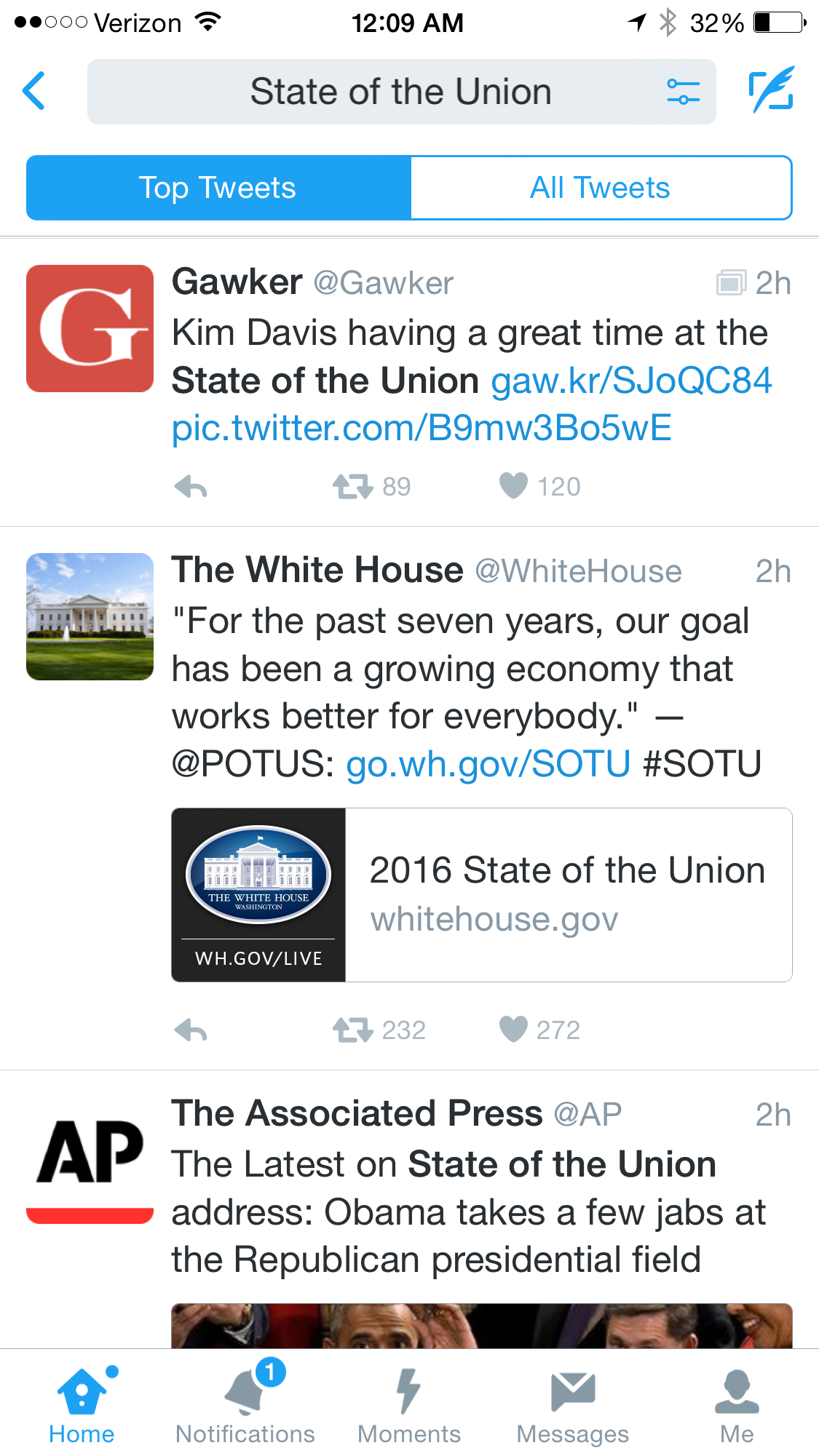Open the Notifications tab
Image resolution: width=819 pixels, height=1456 pixels.
point(245,1404)
